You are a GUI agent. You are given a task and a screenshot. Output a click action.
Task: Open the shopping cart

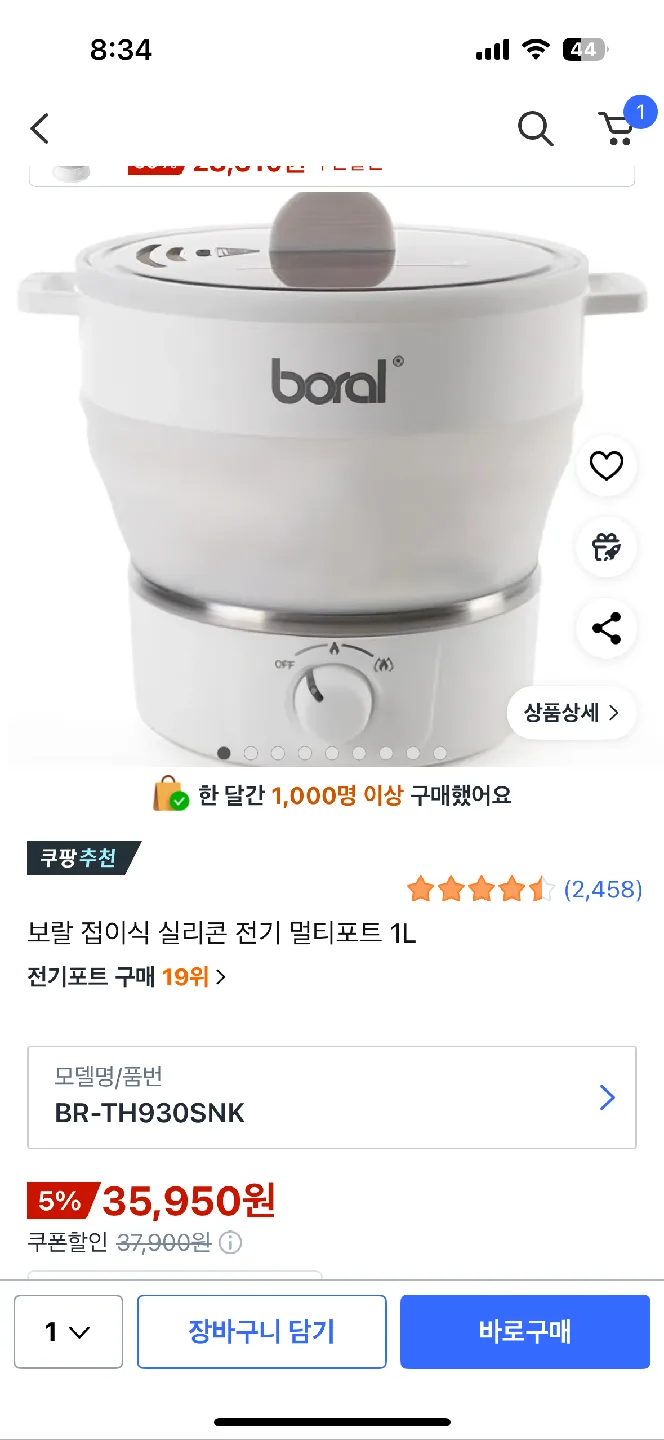point(617,128)
